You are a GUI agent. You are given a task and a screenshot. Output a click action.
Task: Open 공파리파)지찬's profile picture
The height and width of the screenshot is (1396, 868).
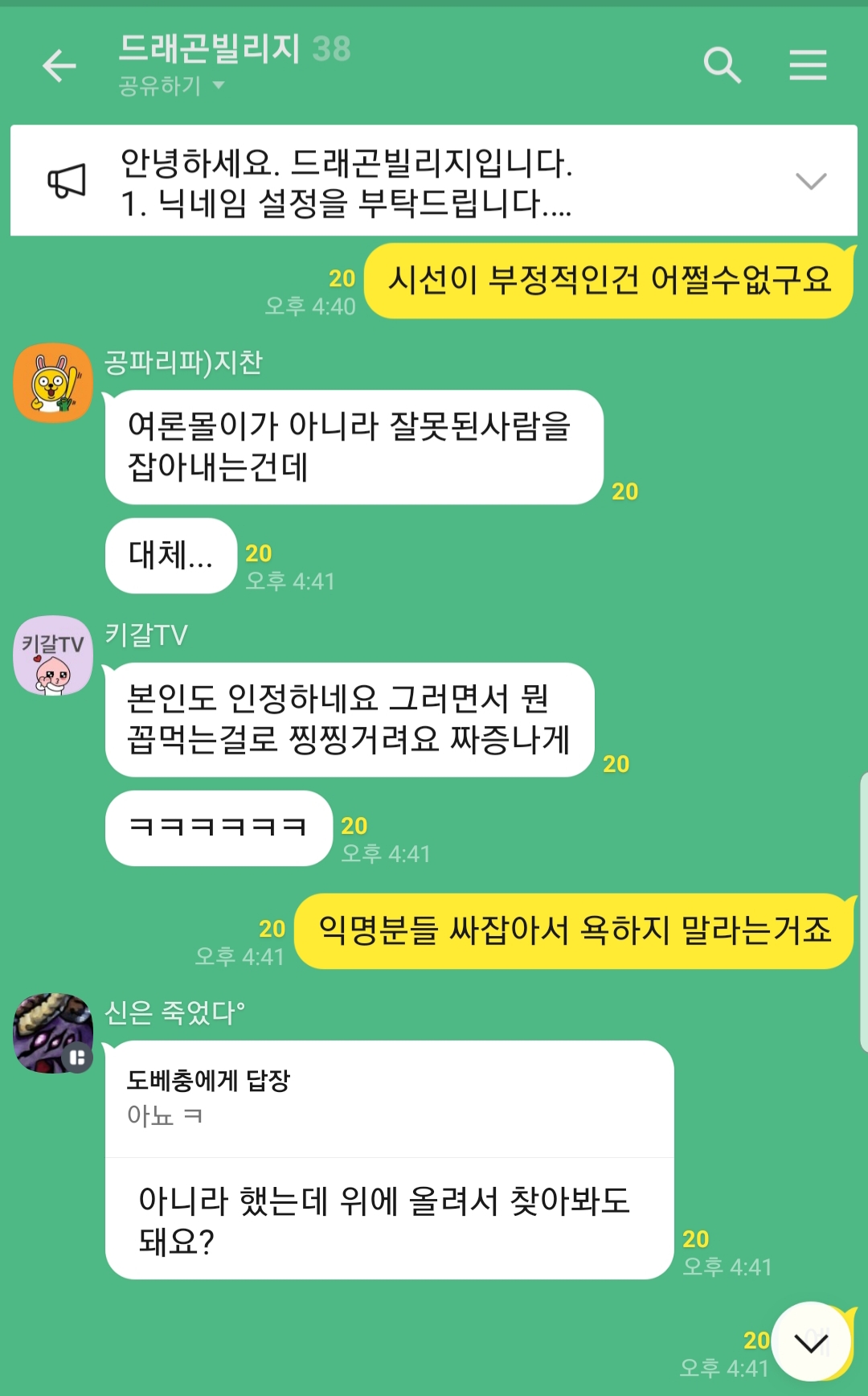(x=53, y=383)
